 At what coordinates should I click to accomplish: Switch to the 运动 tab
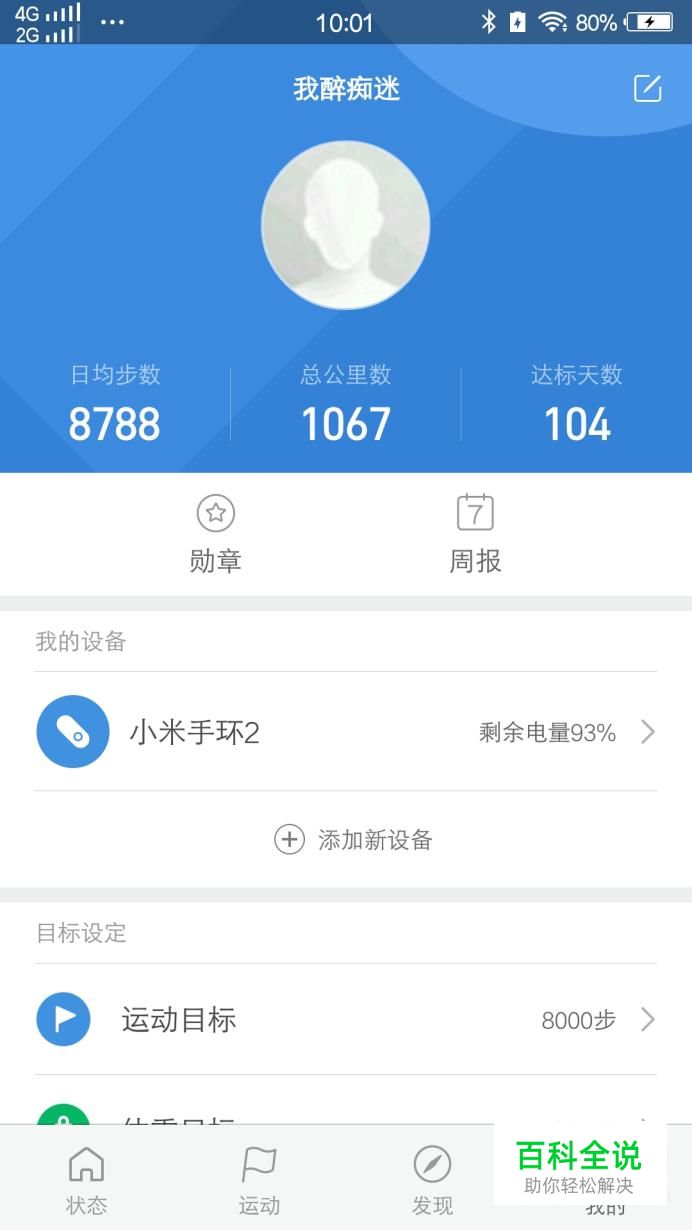pyautogui.click(x=259, y=1180)
